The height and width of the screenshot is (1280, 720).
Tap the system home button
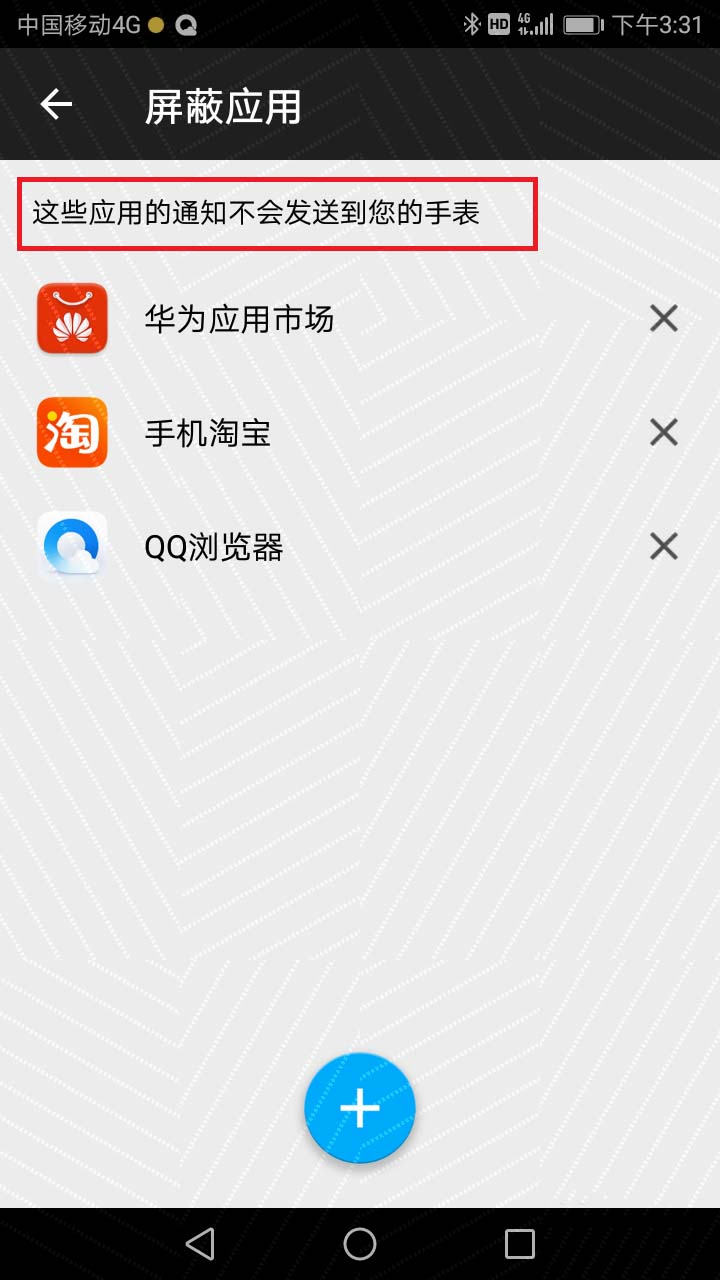pyautogui.click(x=360, y=1244)
